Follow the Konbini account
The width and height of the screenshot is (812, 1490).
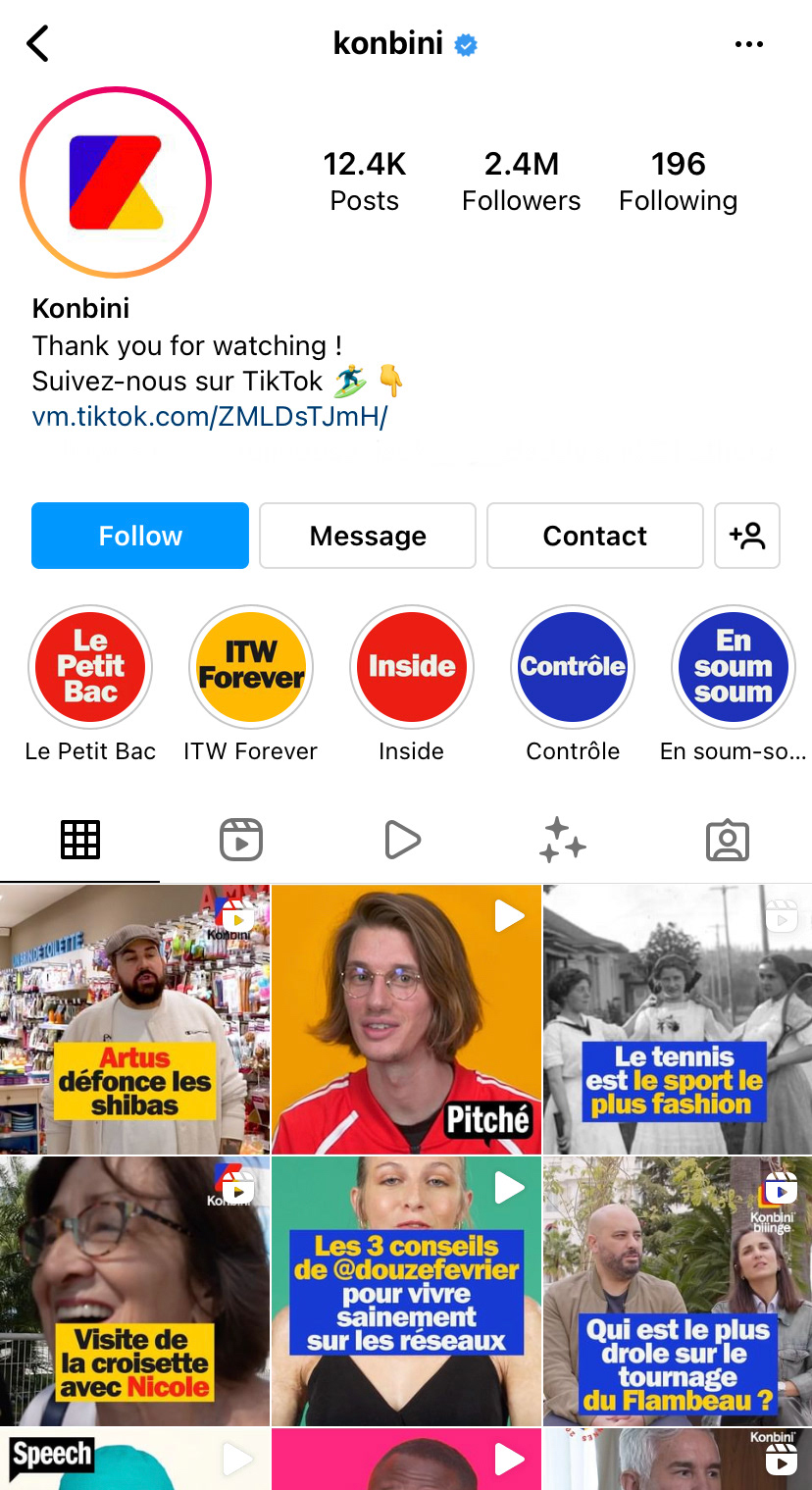click(140, 536)
